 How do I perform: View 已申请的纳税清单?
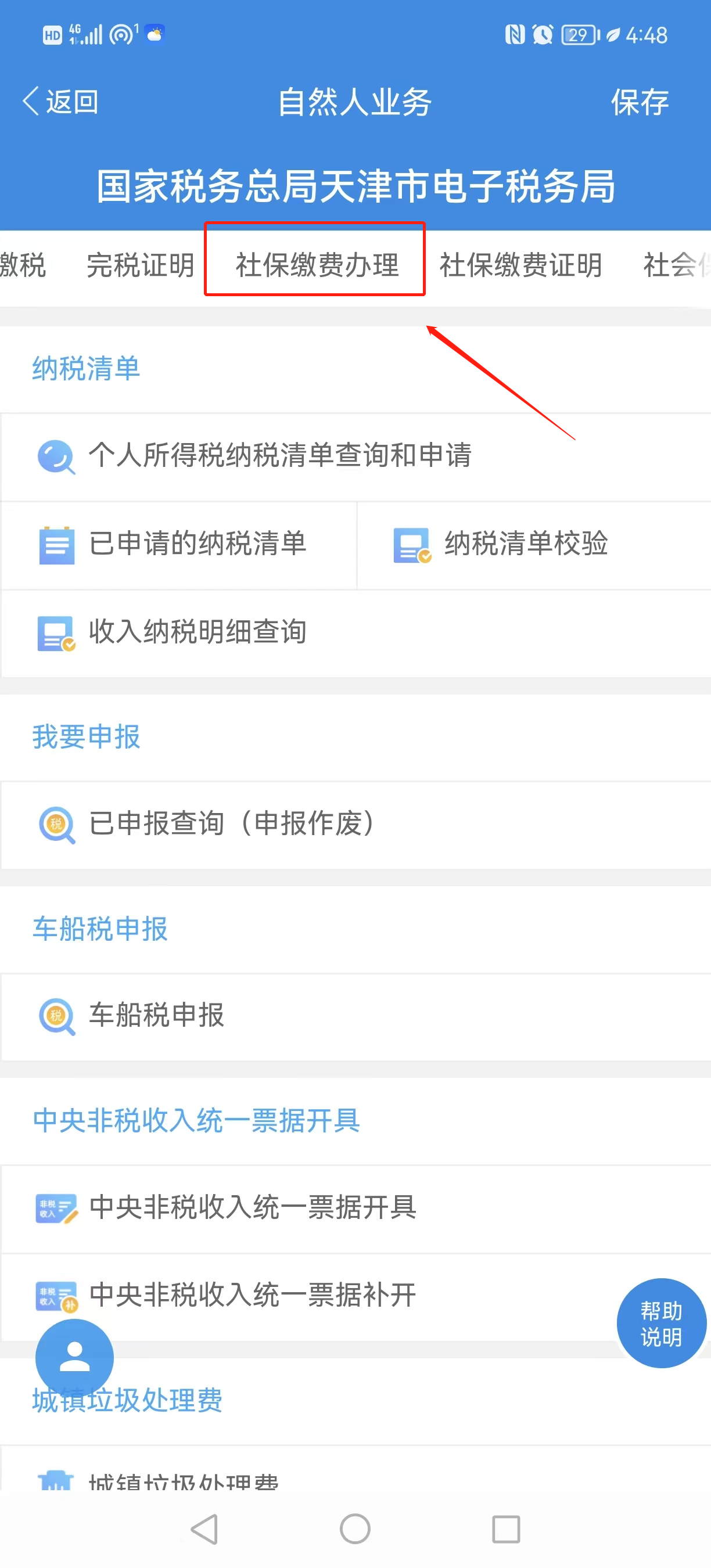198,544
